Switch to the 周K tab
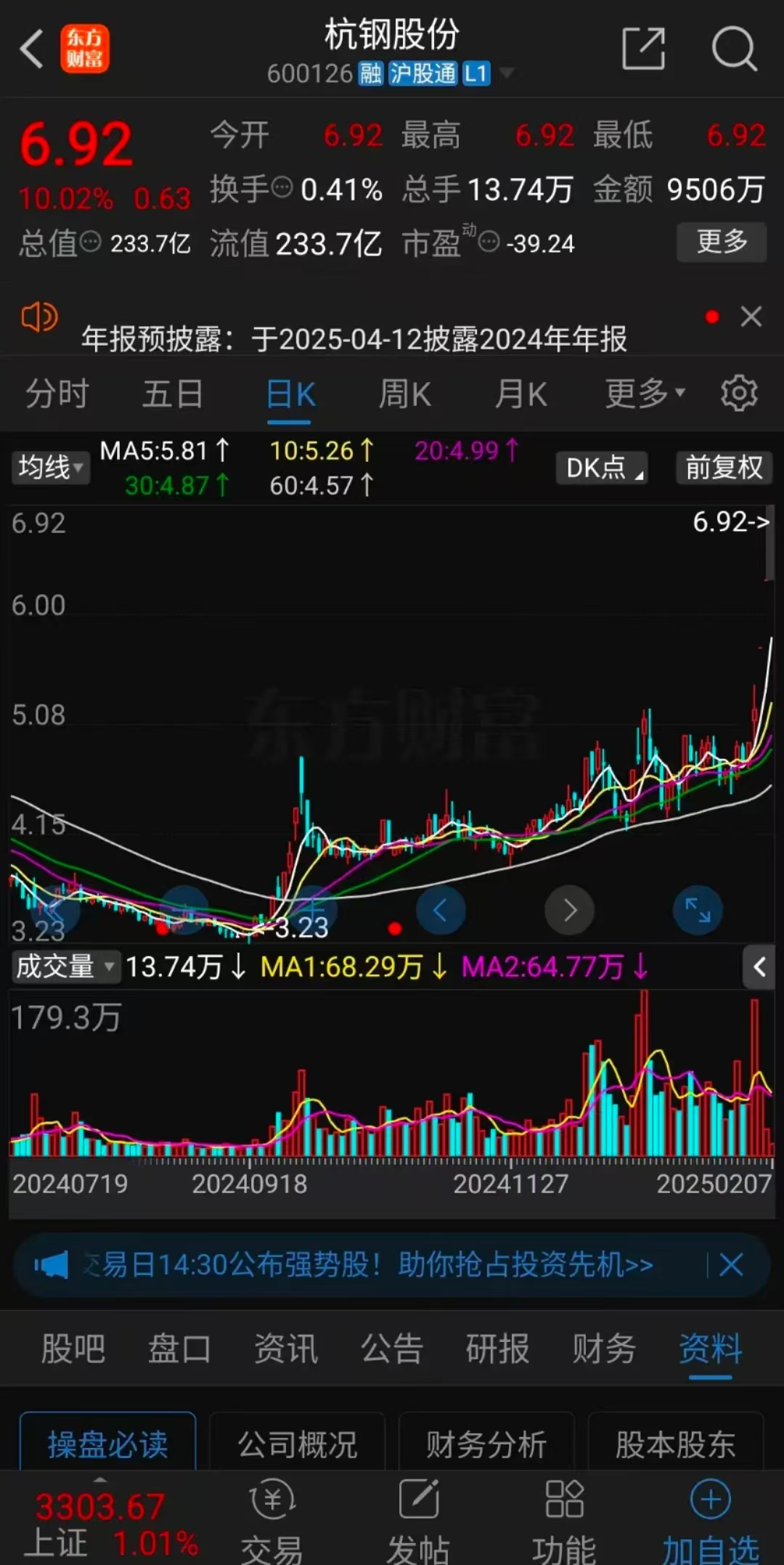The height and width of the screenshot is (1565, 784). click(404, 393)
